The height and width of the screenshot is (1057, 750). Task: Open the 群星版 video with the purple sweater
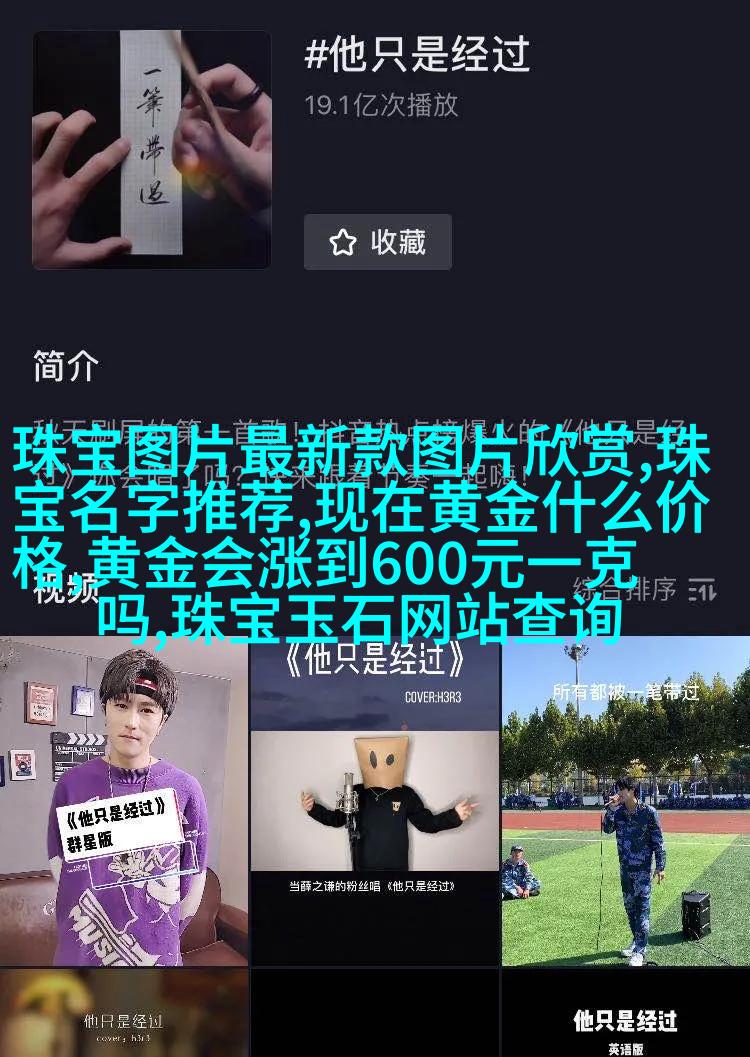pos(124,800)
